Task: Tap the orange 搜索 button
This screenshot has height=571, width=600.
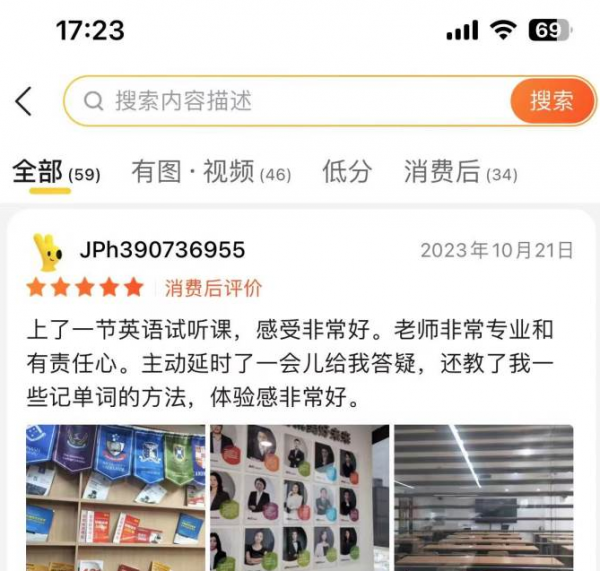Action: (x=551, y=101)
